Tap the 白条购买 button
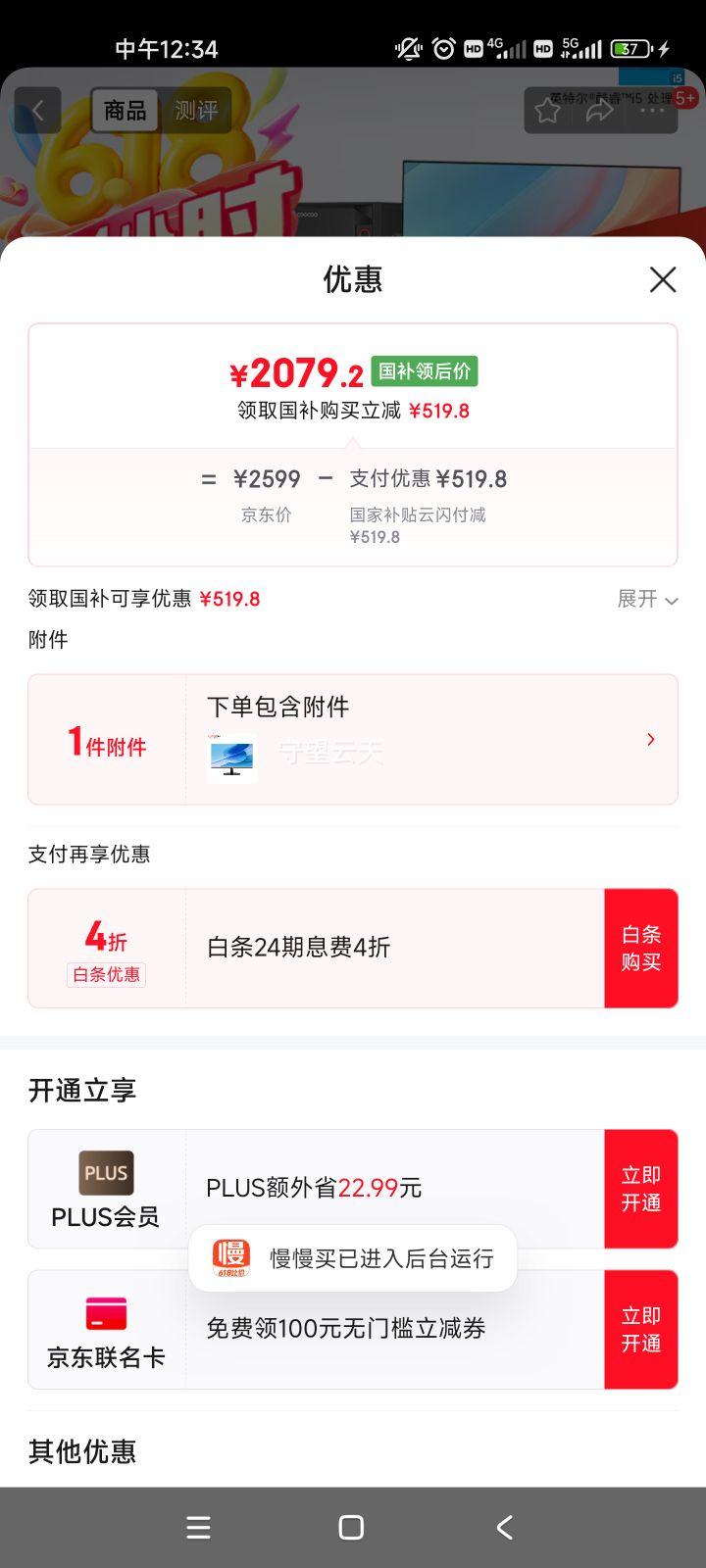The height and width of the screenshot is (1568, 706). (640, 948)
